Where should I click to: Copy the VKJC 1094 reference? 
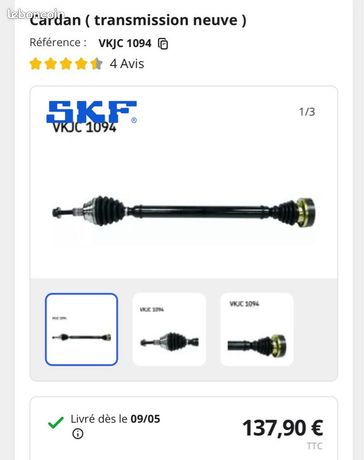(x=163, y=44)
